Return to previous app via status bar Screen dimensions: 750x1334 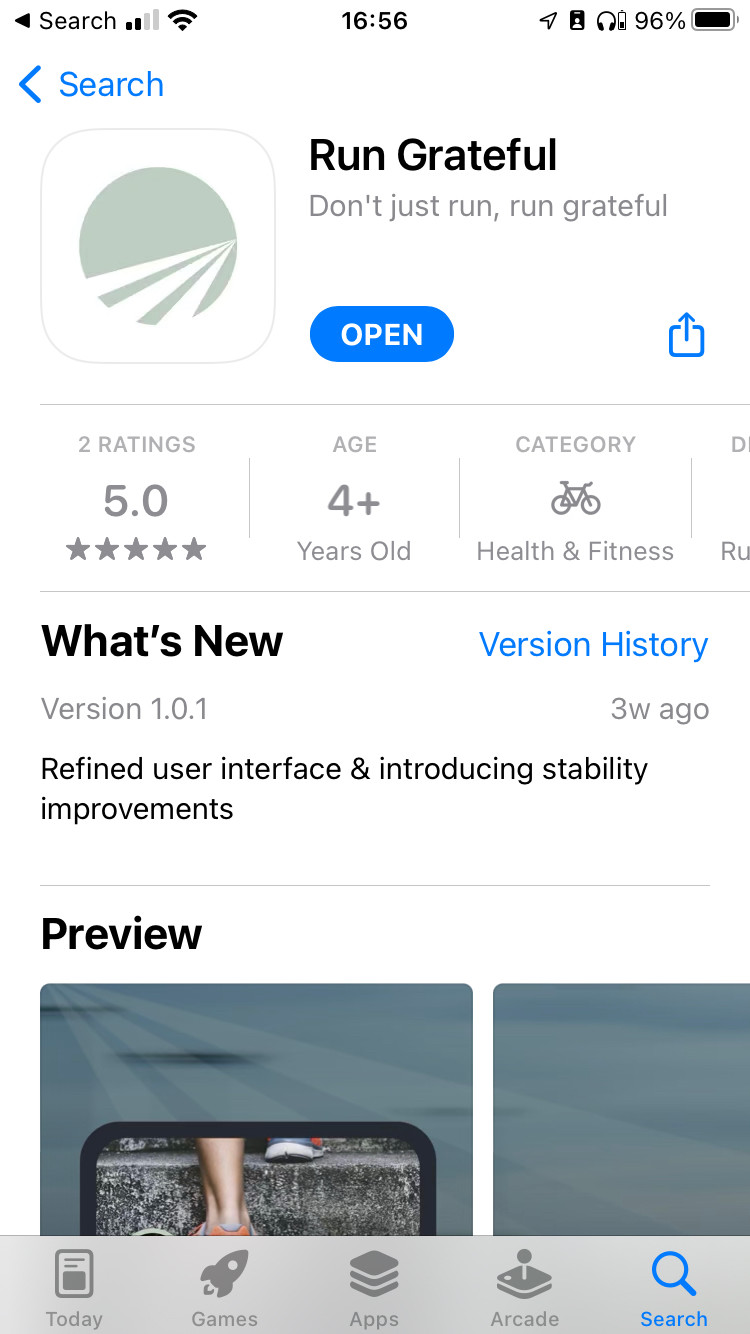66,21
